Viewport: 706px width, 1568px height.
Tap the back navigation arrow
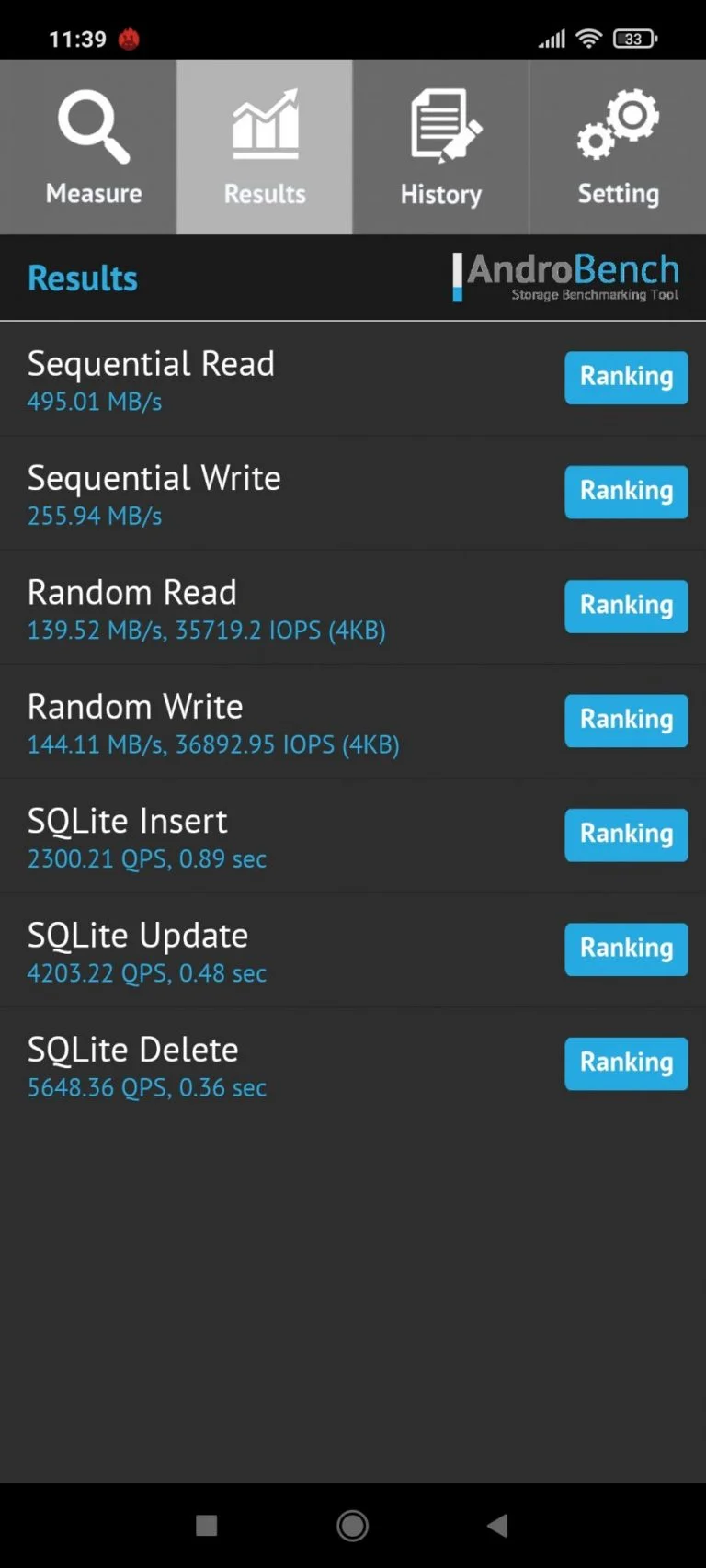click(497, 1525)
